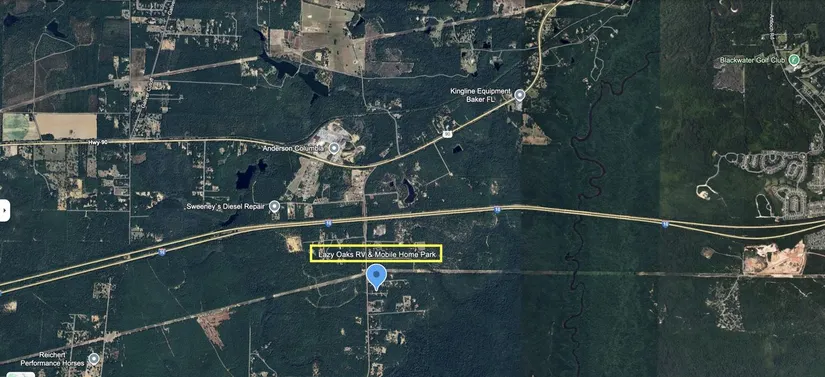The width and height of the screenshot is (825, 377).
Task: Expand the collapsed side panel arrow
Action: (x=5, y=210)
